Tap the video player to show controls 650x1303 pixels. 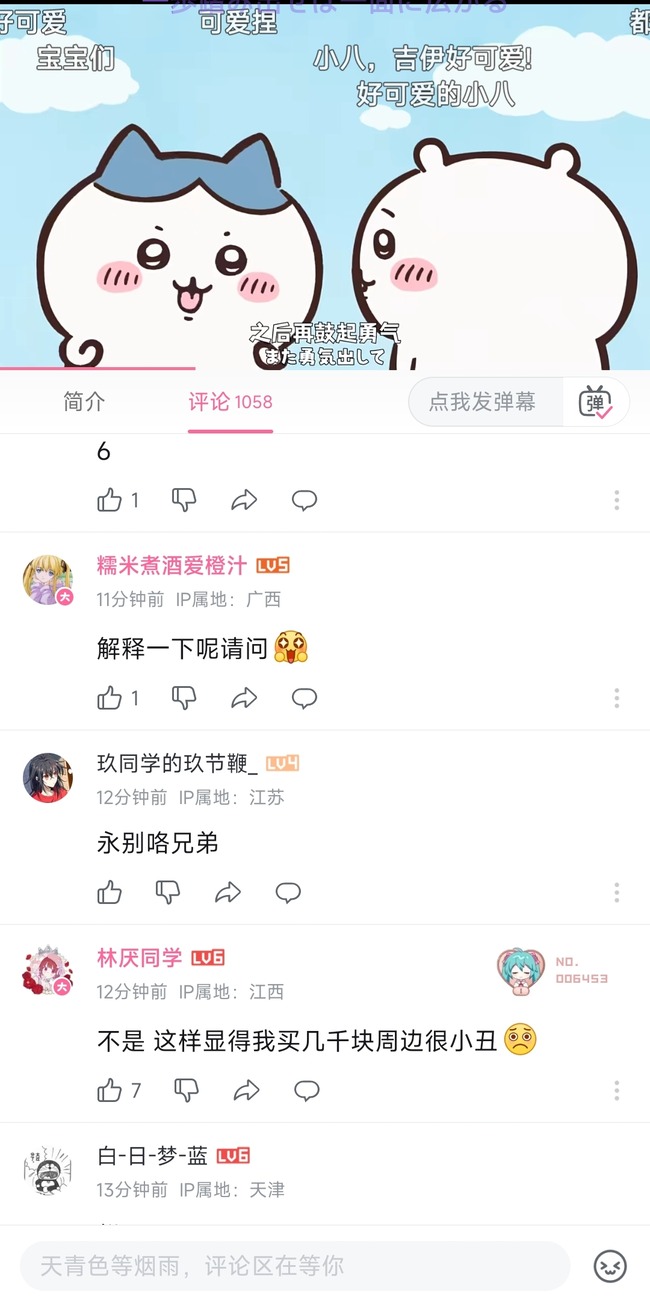coord(325,190)
